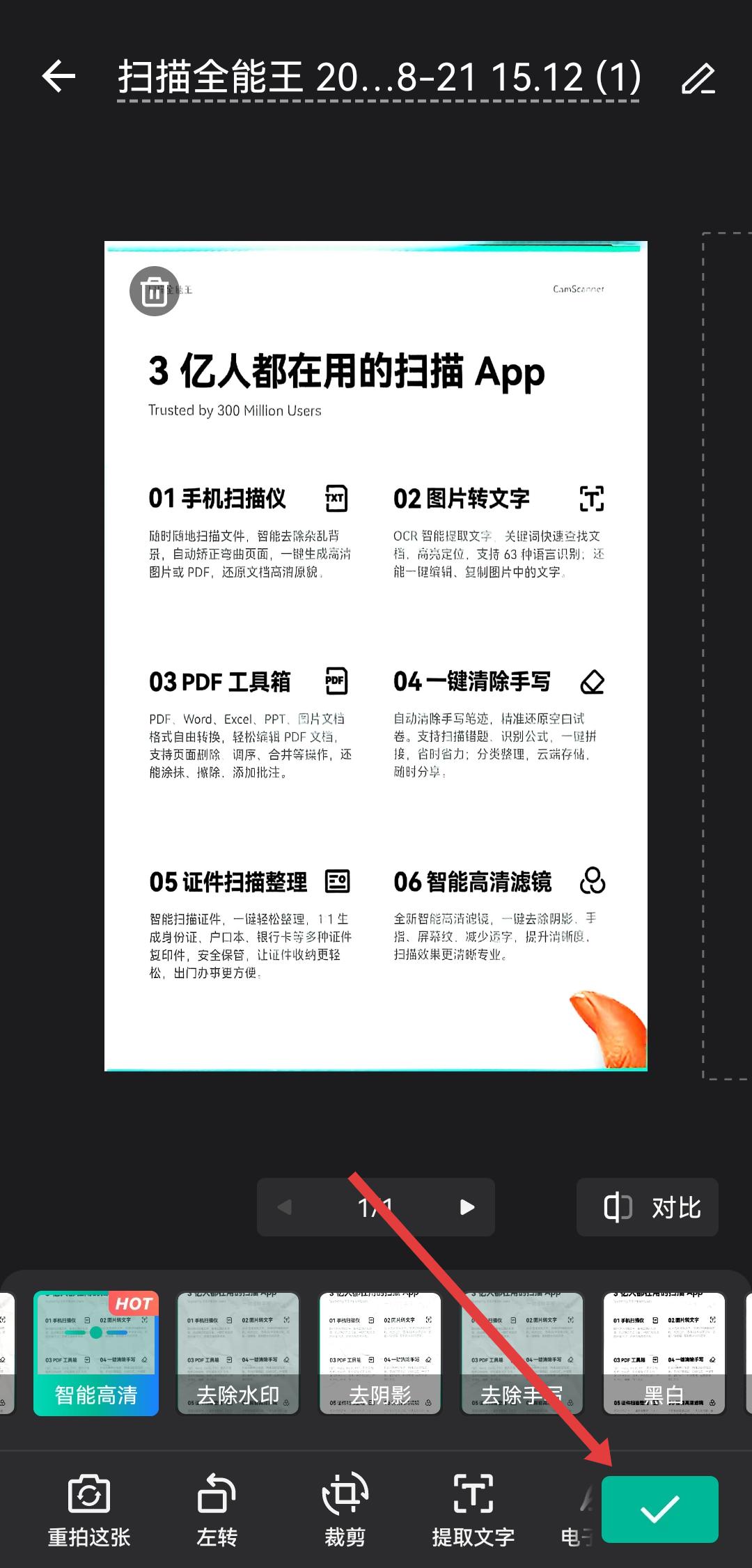Go to next page arrow
752x1568 pixels.
click(x=467, y=1207)
